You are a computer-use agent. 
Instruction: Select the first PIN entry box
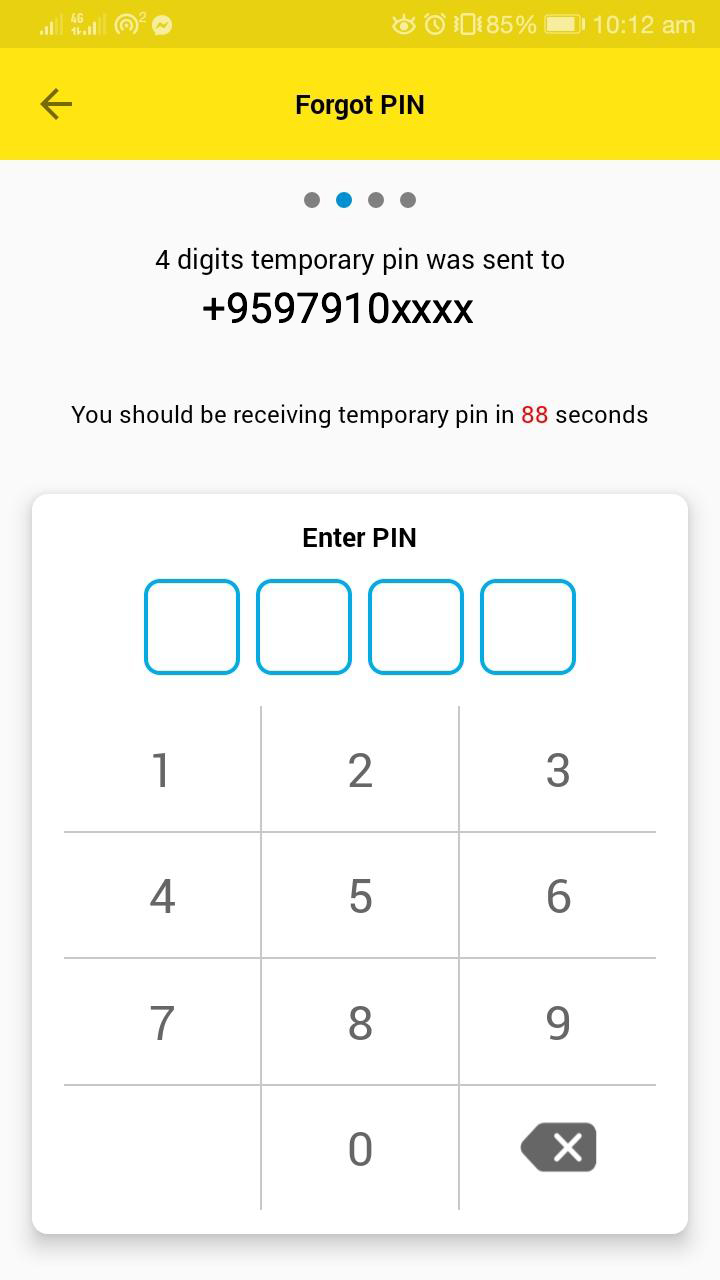click(x=192, y=627)
